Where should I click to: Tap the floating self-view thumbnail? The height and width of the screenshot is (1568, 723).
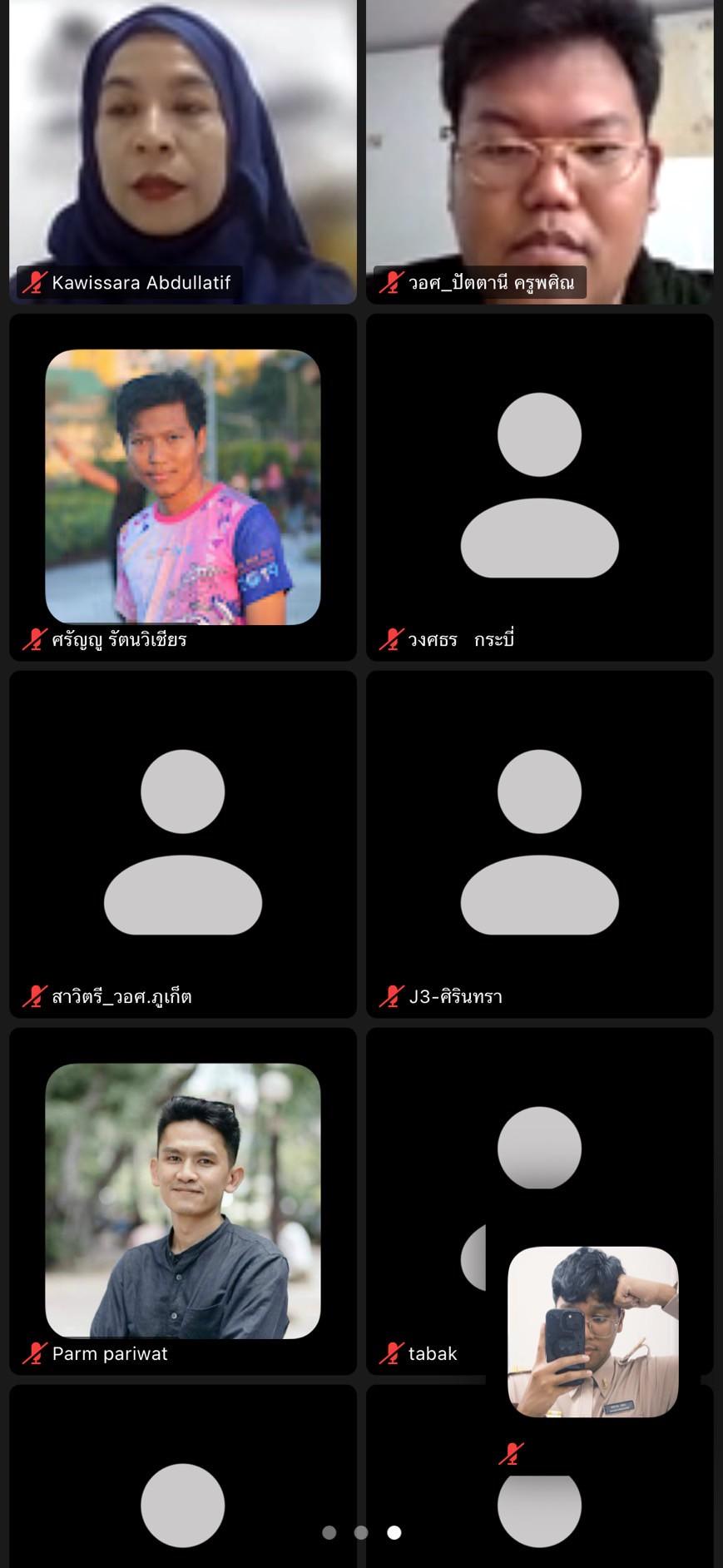point(592,1332)
